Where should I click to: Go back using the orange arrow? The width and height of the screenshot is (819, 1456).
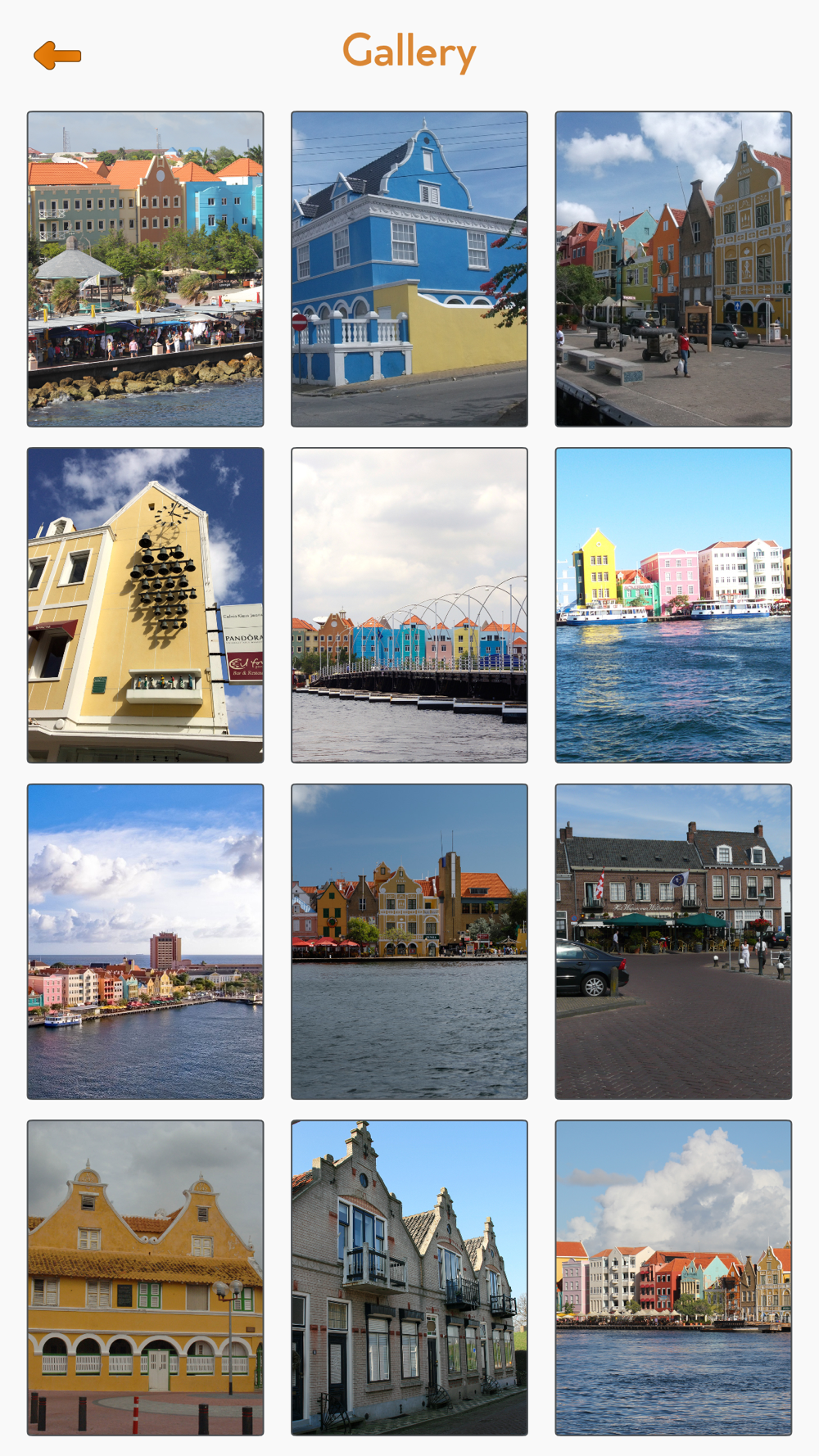(x=57, y=55)
